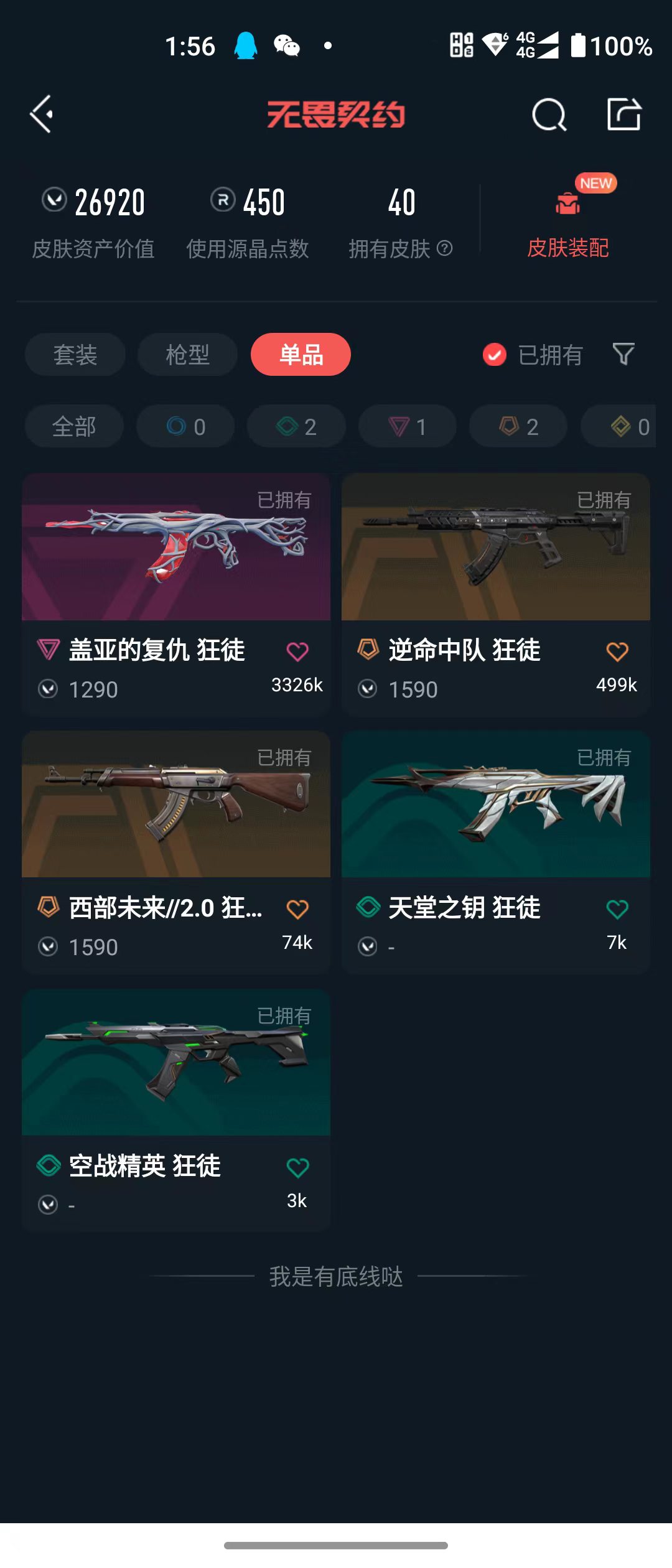
Task: Select the 全部 tier chip
Action: click(x=74, y=427)
